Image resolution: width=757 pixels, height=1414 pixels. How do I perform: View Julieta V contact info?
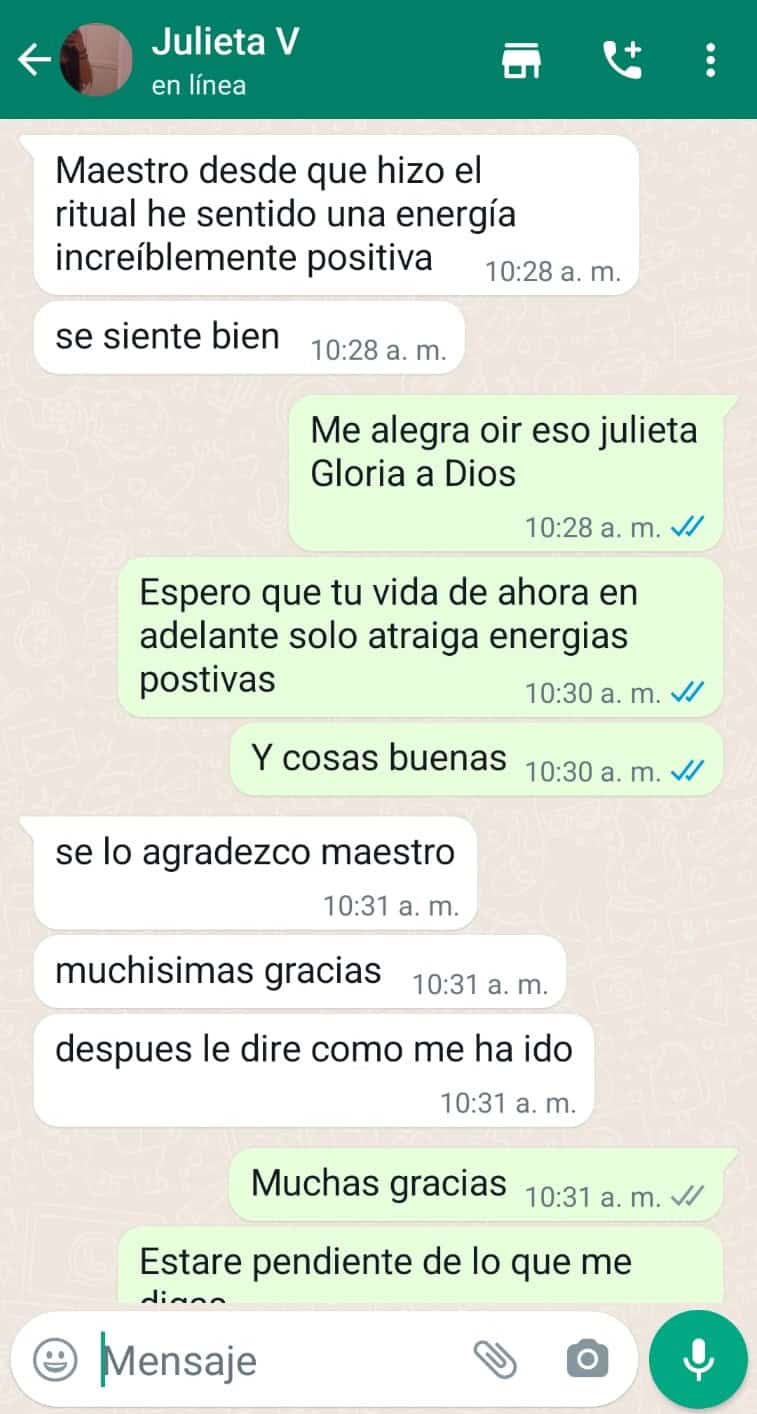[225, 59]
